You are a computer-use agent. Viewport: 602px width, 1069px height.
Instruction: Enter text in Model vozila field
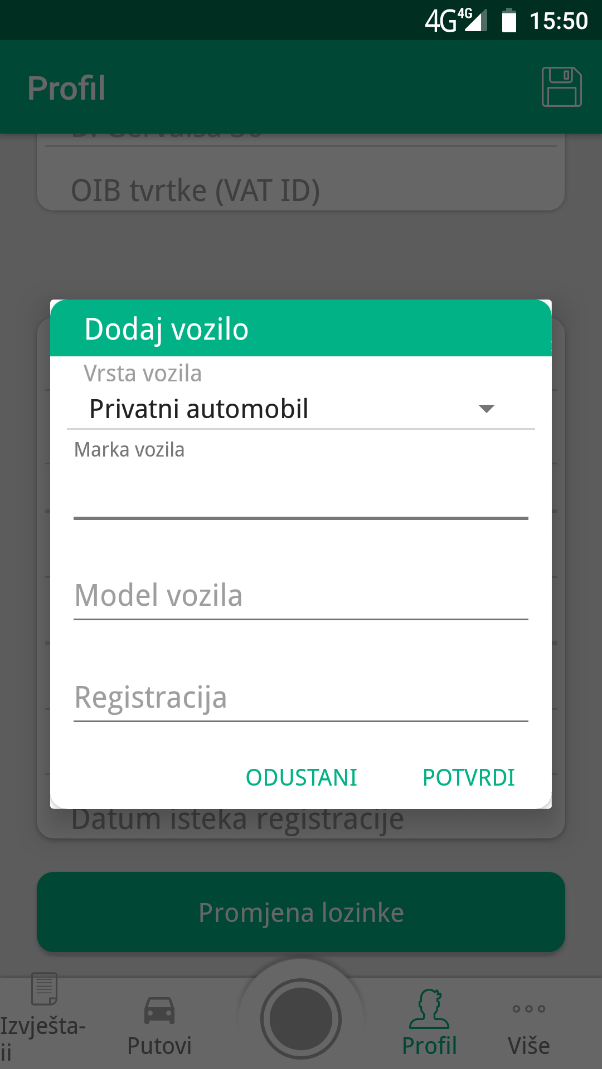click(x=301, y=595)
